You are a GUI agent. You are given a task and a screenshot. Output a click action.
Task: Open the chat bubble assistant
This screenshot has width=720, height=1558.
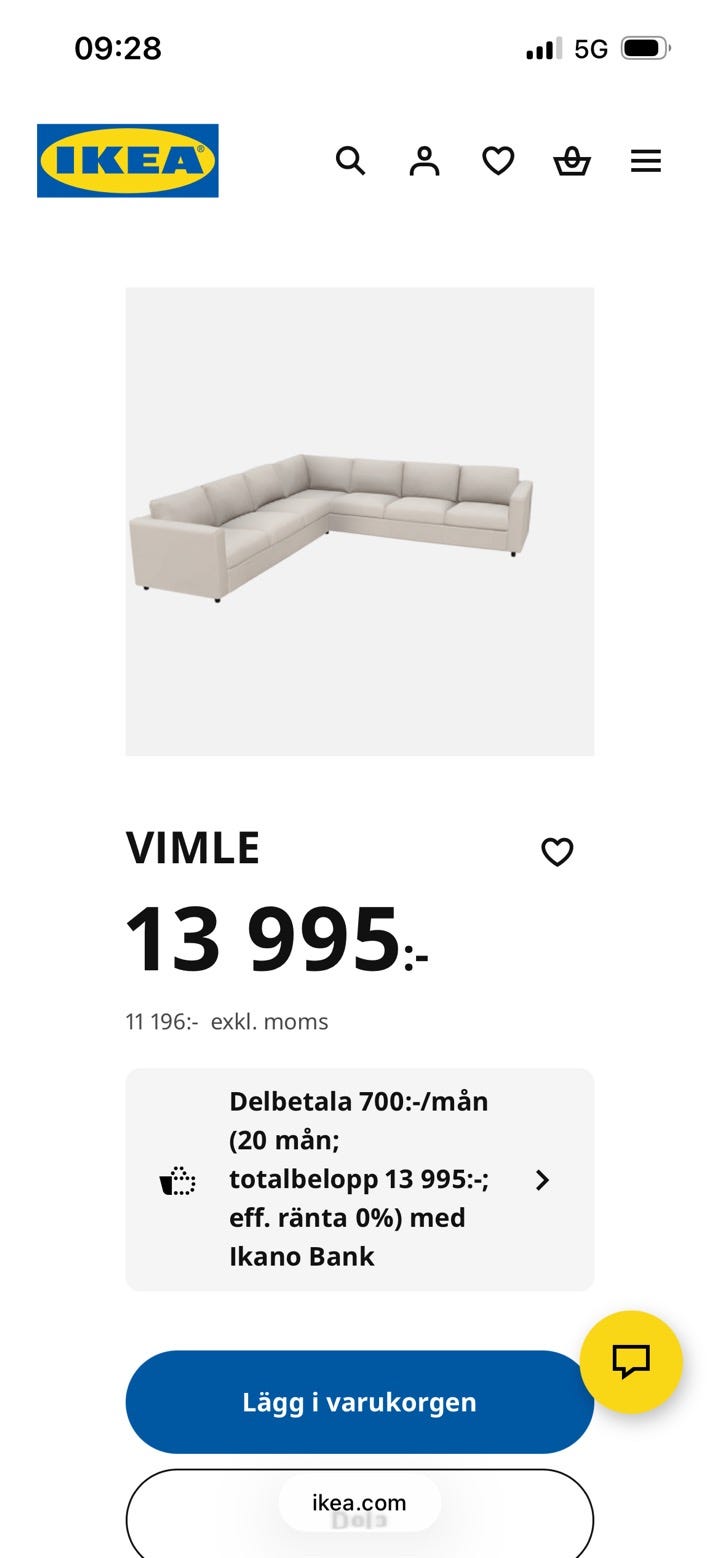633,1360
